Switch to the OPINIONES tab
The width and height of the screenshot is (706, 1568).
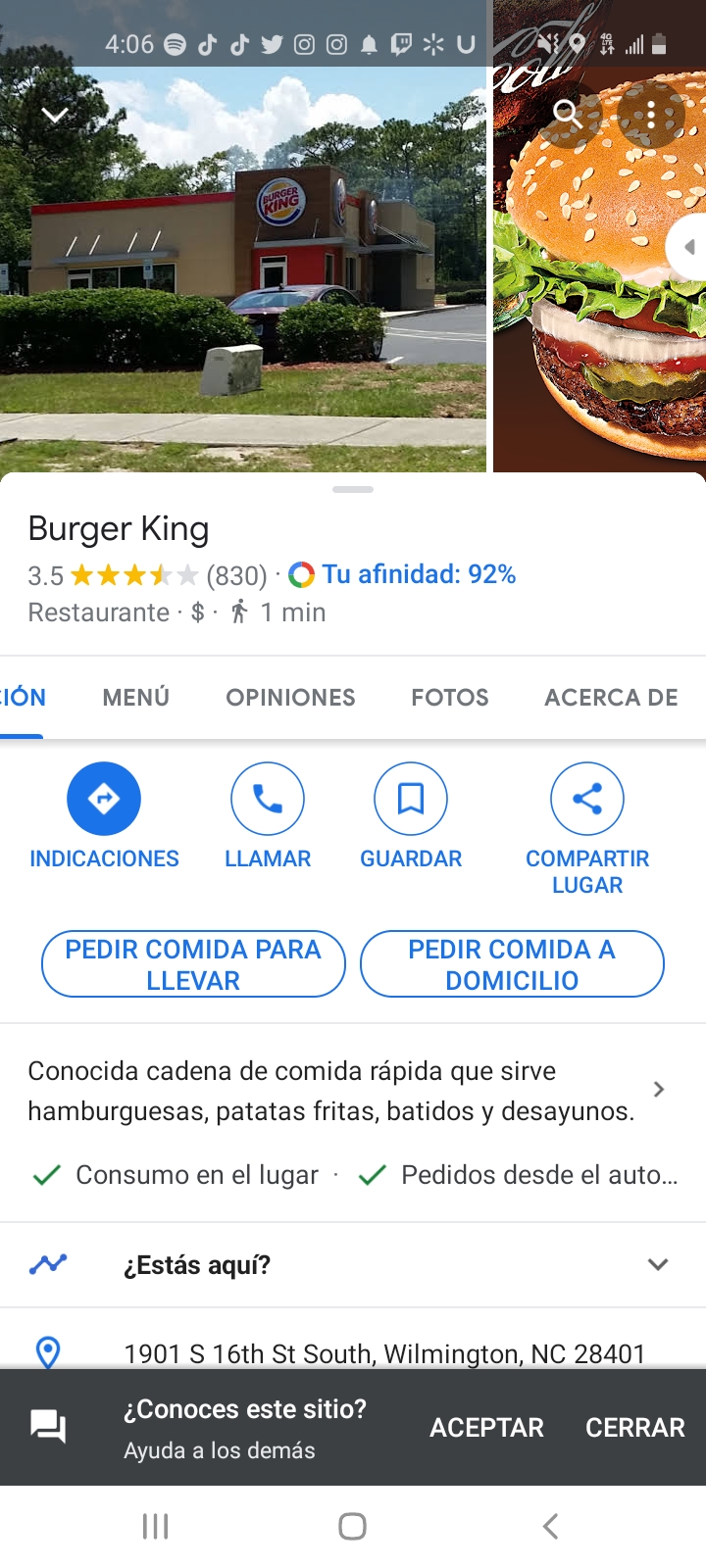pos(290,697)
